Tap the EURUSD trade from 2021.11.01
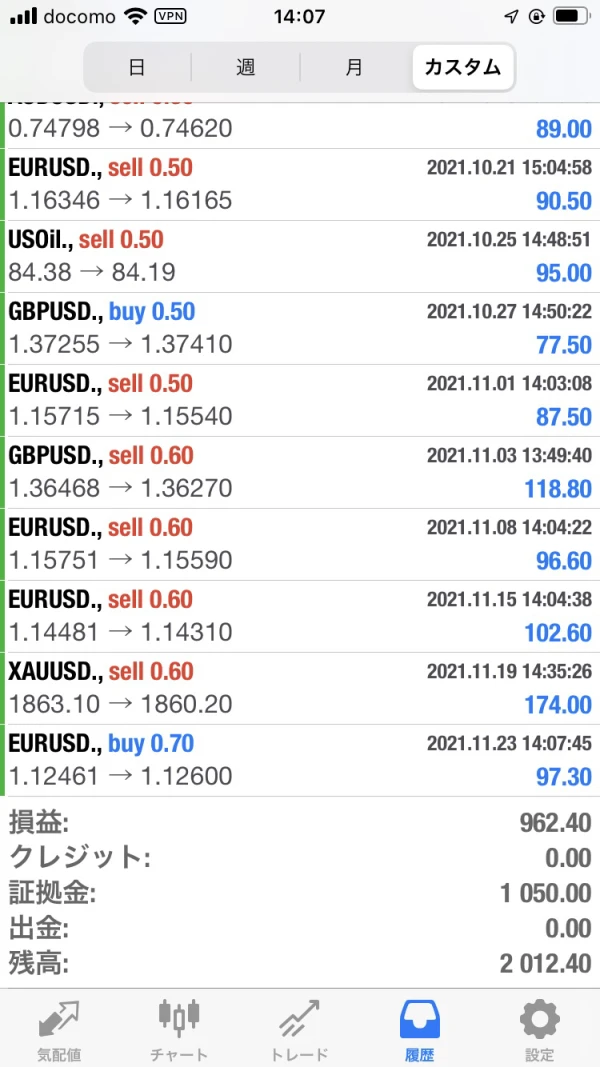 [300, 400]
